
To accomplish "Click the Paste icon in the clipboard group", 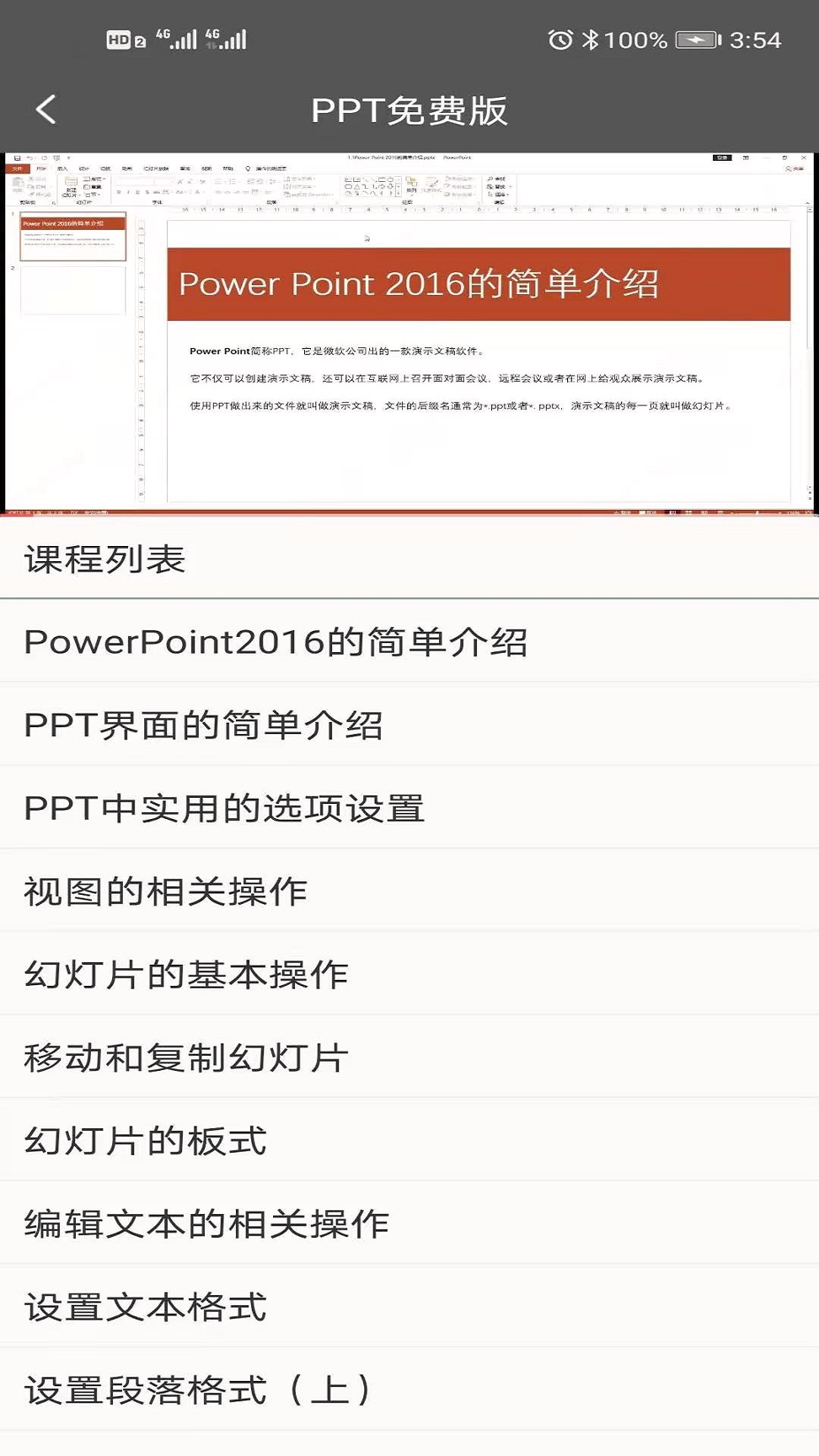I will tap(19, 181).
